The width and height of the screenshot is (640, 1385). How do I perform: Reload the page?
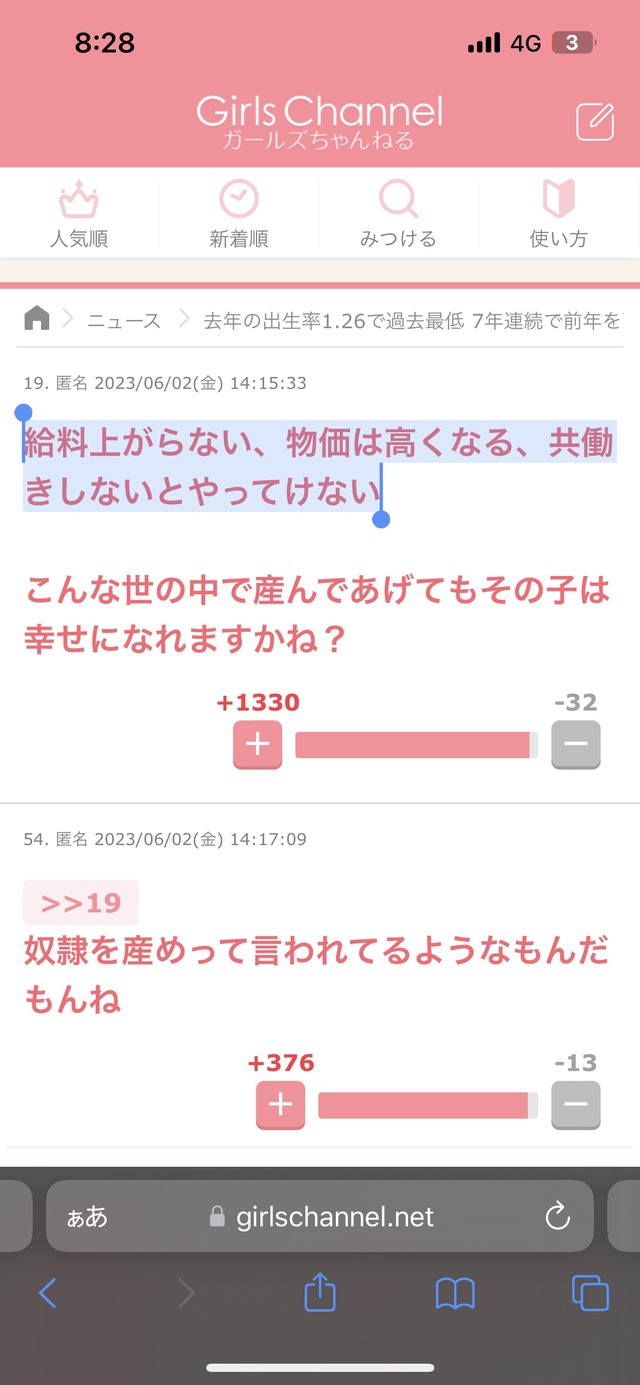click(557, 1216)
